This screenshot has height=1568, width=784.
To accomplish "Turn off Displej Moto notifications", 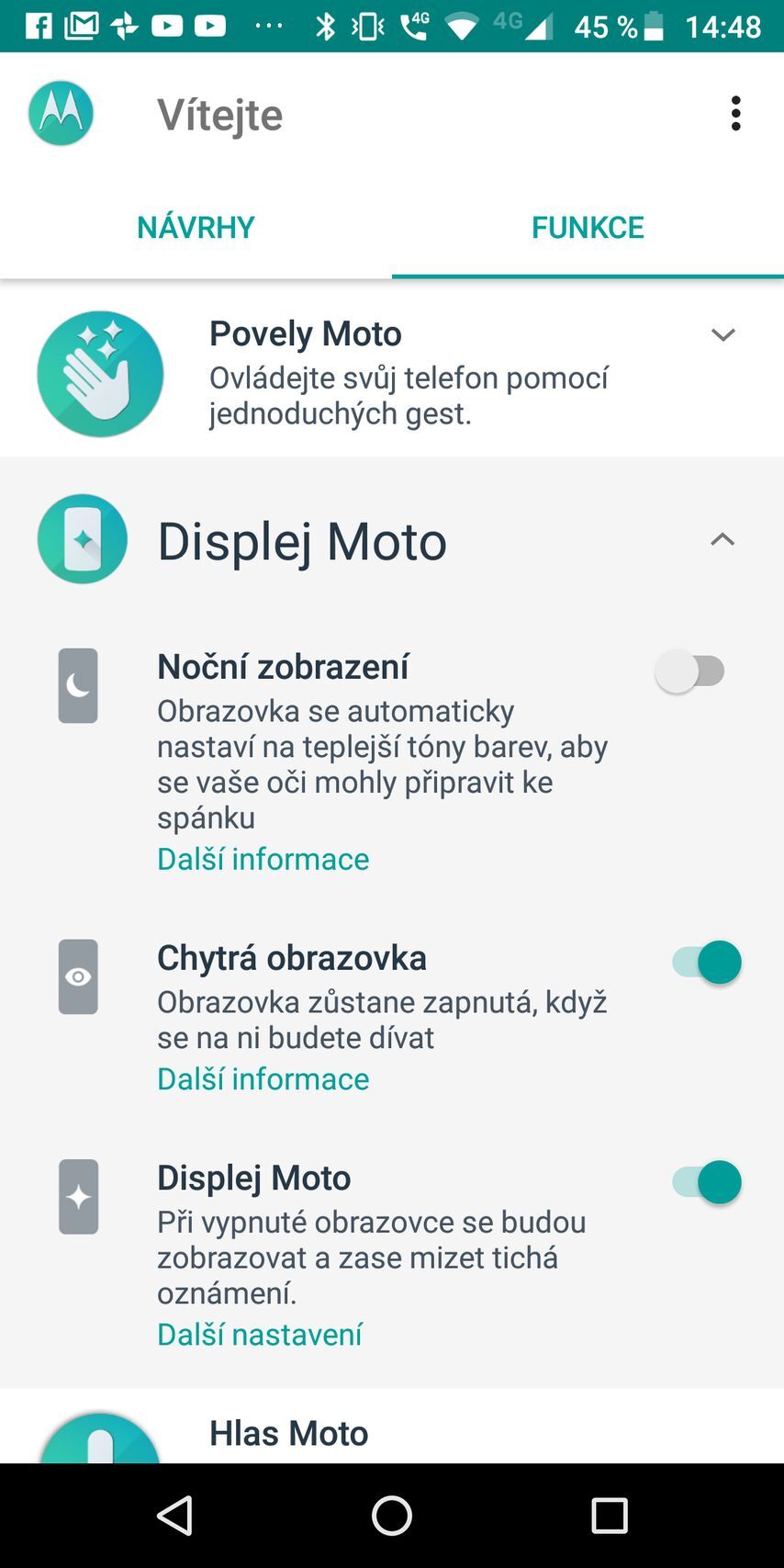I will (x=703, y=1182).
